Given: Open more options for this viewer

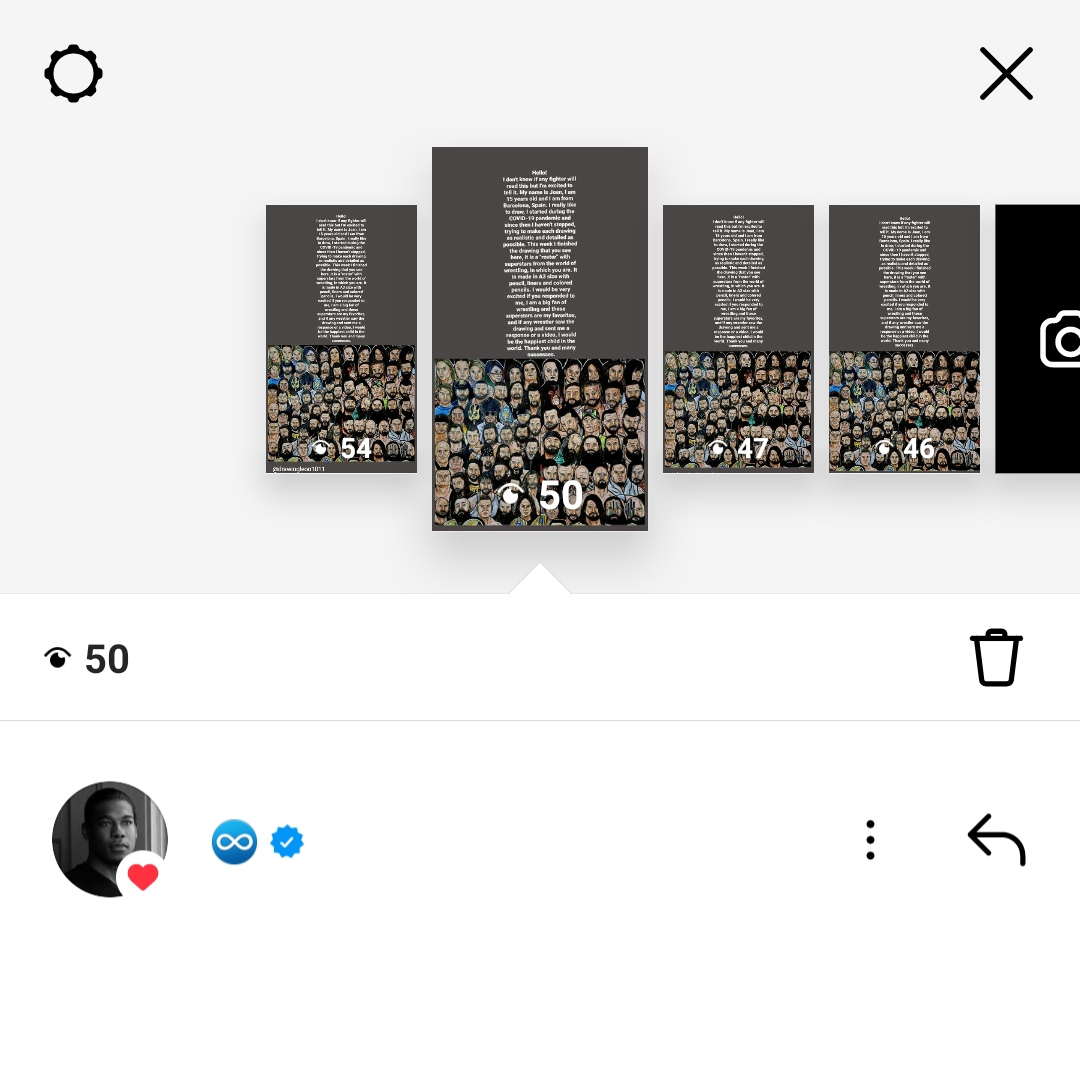Looking at the screenshot, I should (870, 840).
